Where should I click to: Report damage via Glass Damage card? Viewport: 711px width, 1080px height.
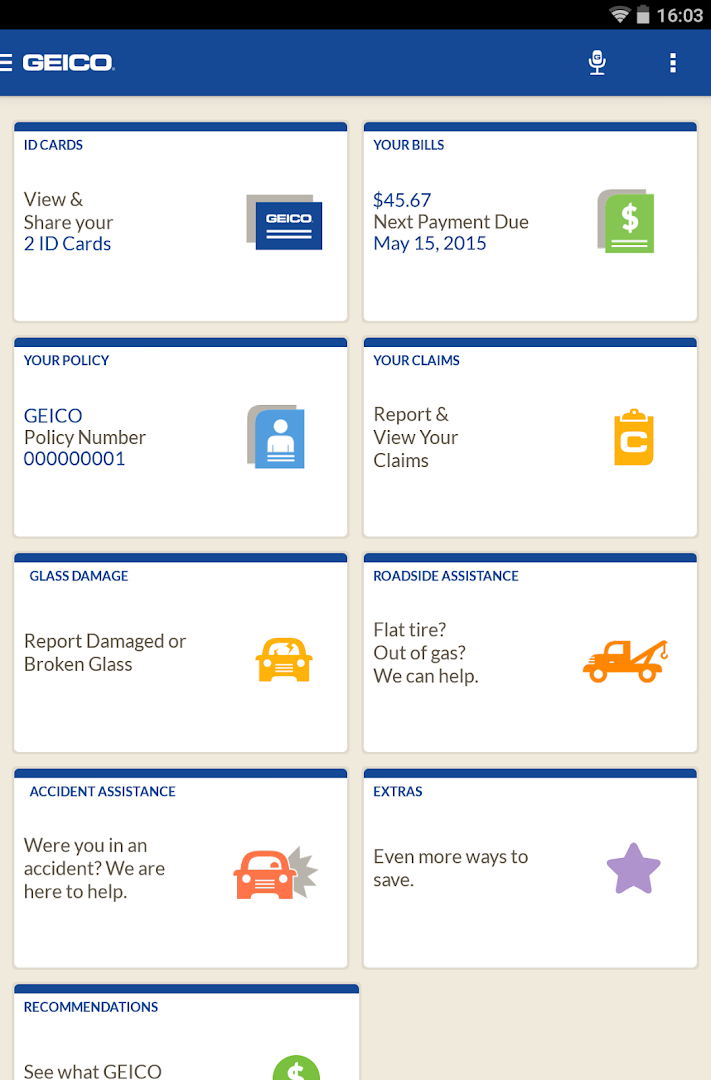coord(180,653)
